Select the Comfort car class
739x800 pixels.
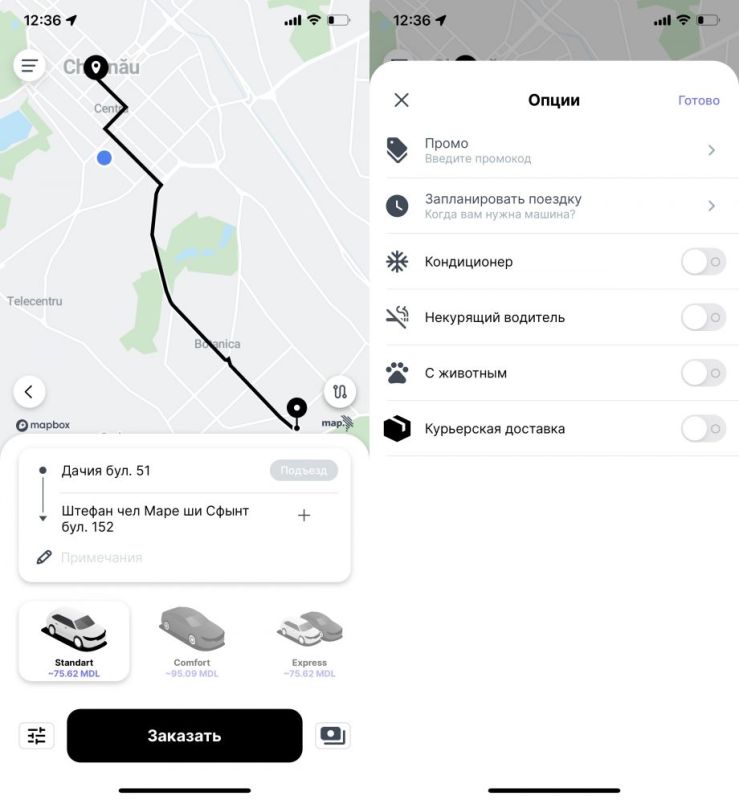coord(191,641)
